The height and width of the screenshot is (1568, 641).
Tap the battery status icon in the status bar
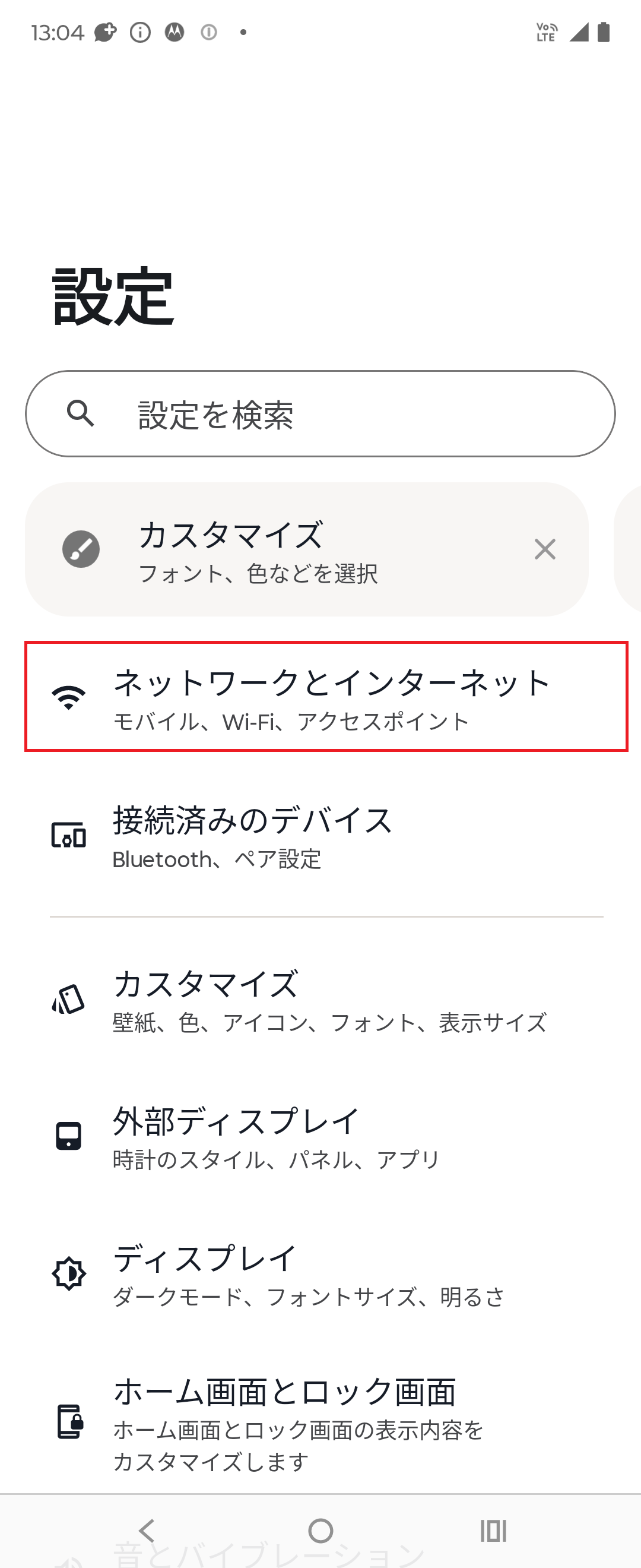coord(602,31)
